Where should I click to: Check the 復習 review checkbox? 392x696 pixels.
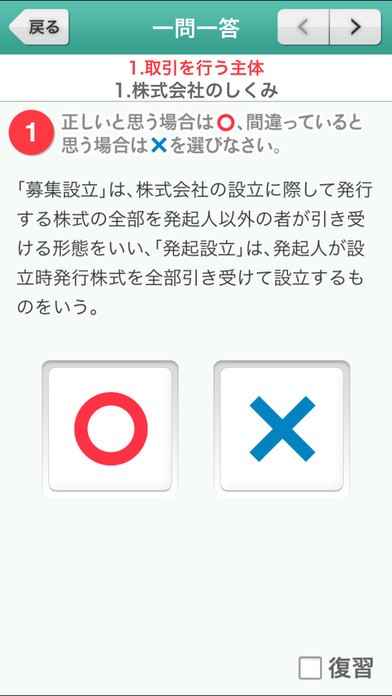click(310, 668)
